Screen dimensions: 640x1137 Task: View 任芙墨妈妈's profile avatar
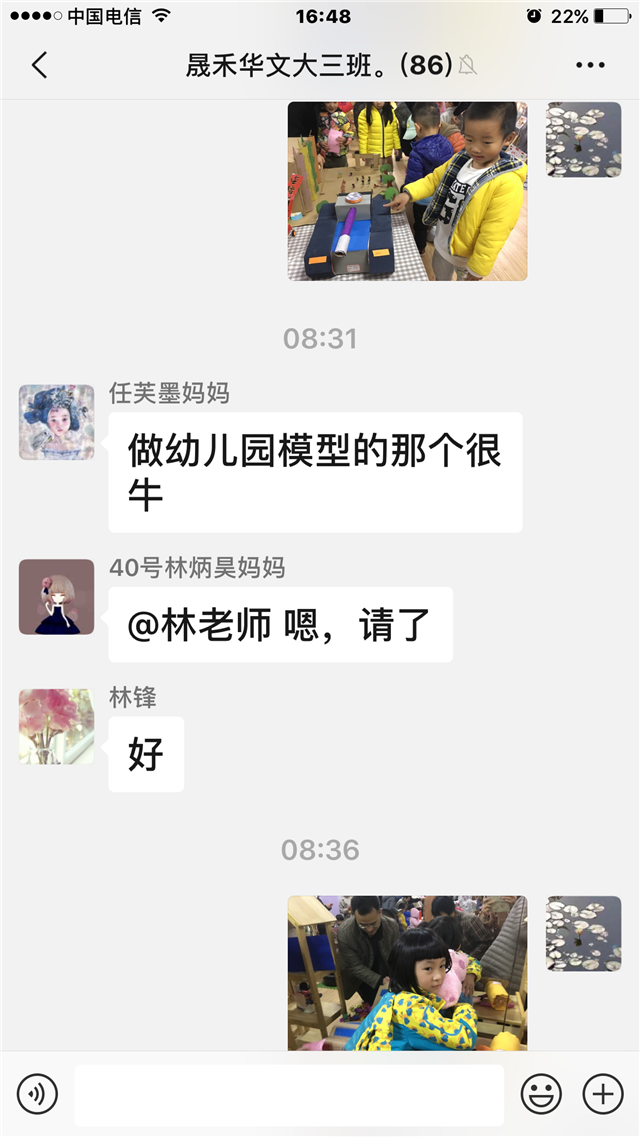[x=57, y=422]
